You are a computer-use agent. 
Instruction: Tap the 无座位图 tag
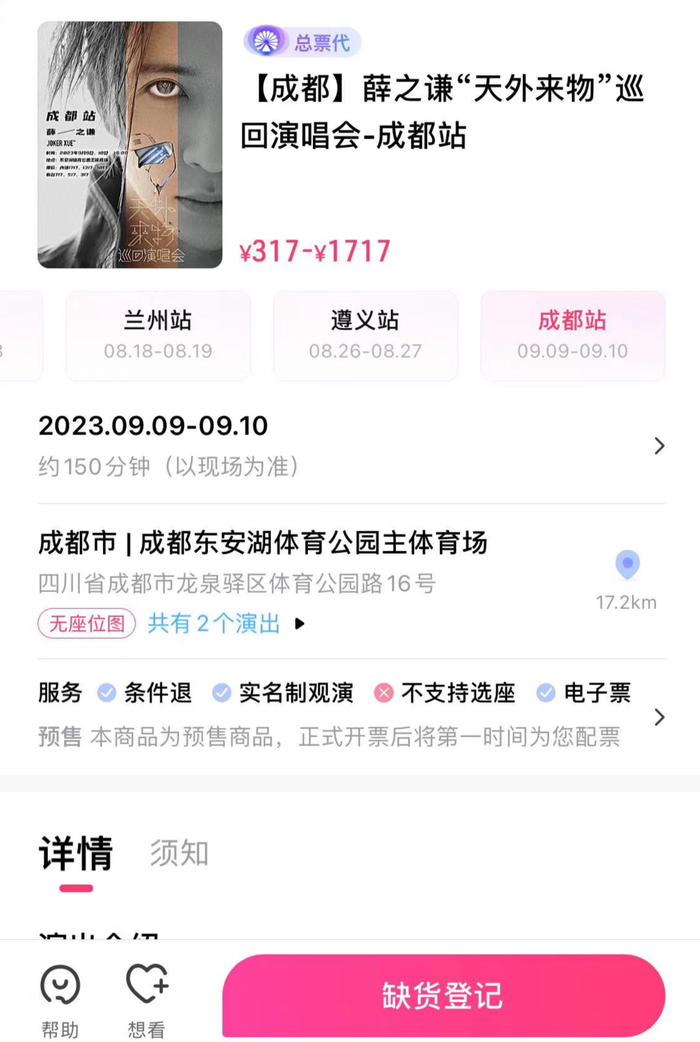[87, 623]
